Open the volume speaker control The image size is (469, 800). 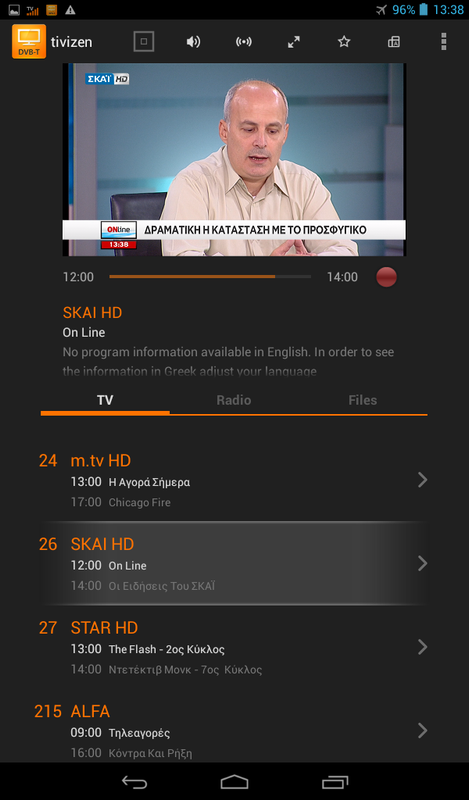point(193,42)
